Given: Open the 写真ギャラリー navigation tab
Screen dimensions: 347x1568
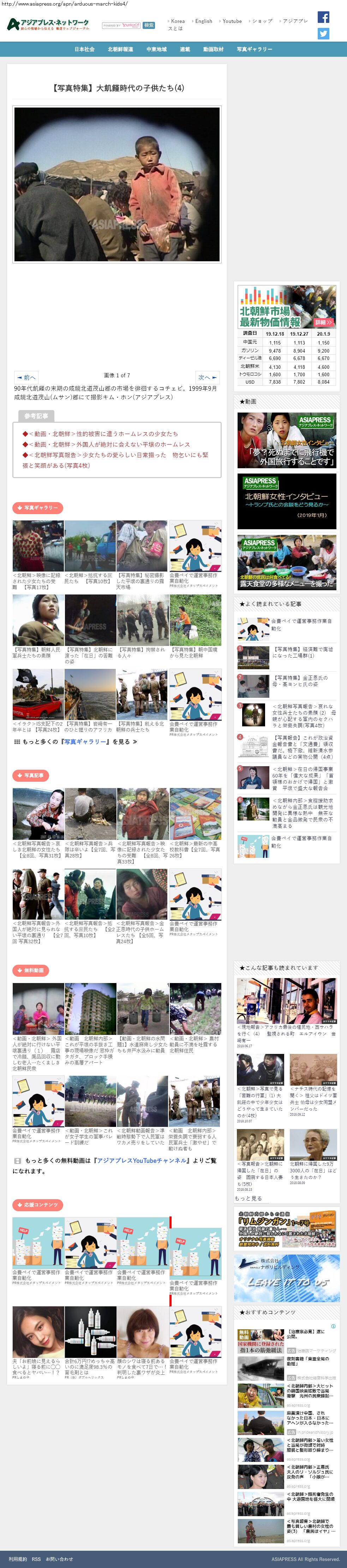Looking at the screenshot, I should coord(254,49).
